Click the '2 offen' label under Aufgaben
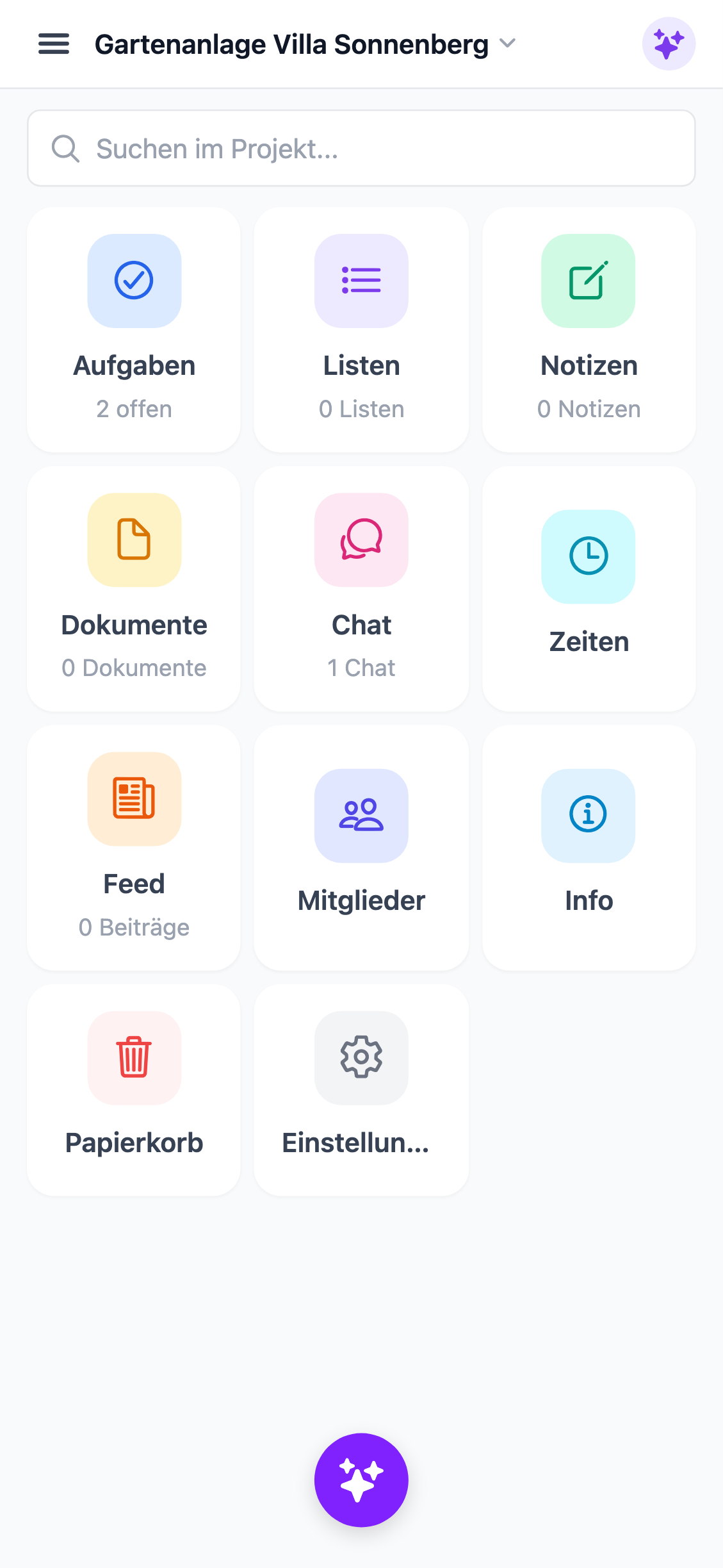The image size is (723, 1568). [134, 408]
